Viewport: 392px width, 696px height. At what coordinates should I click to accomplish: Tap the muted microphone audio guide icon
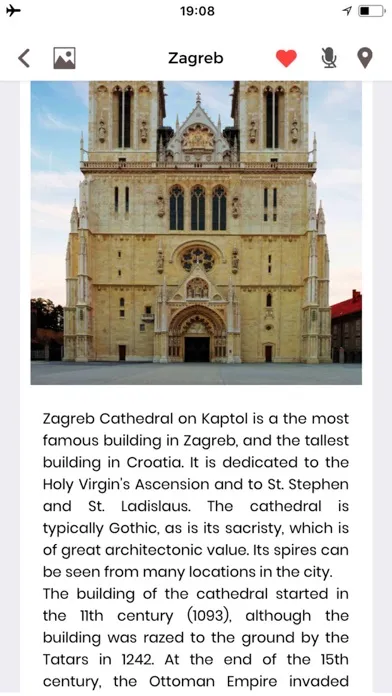point(329,58)
